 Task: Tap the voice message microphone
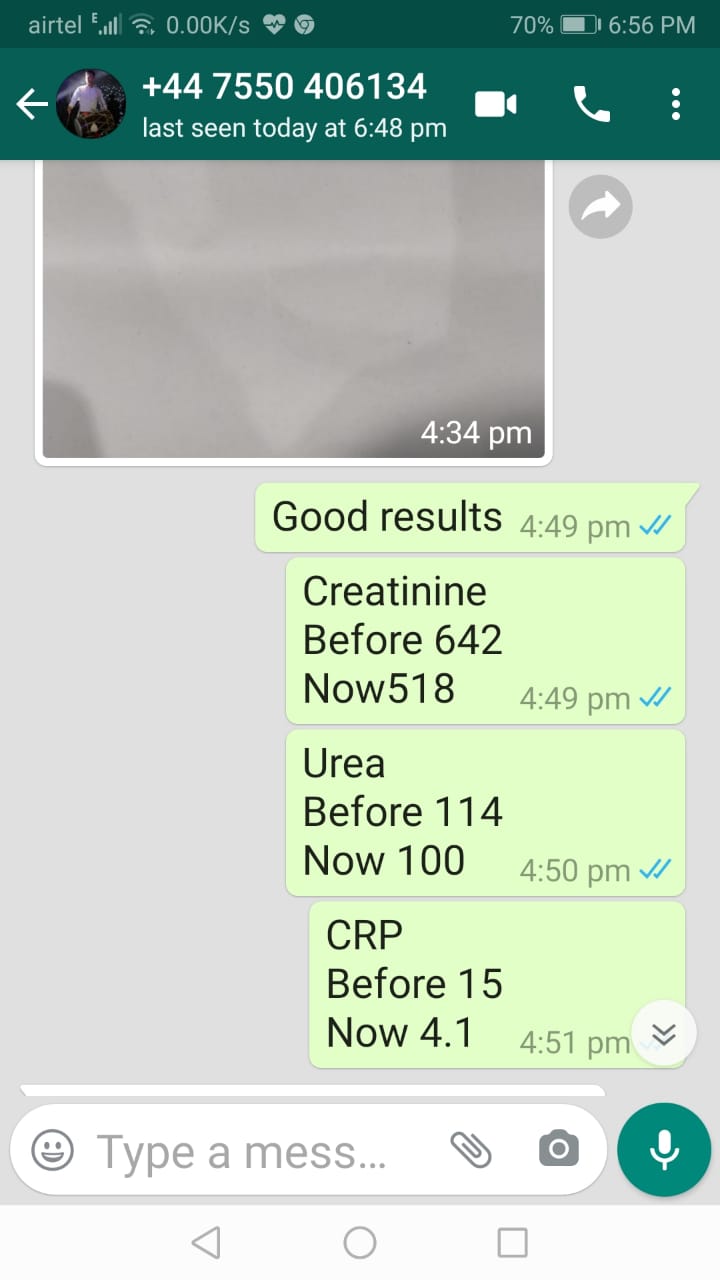click(x=664, y=1150)
